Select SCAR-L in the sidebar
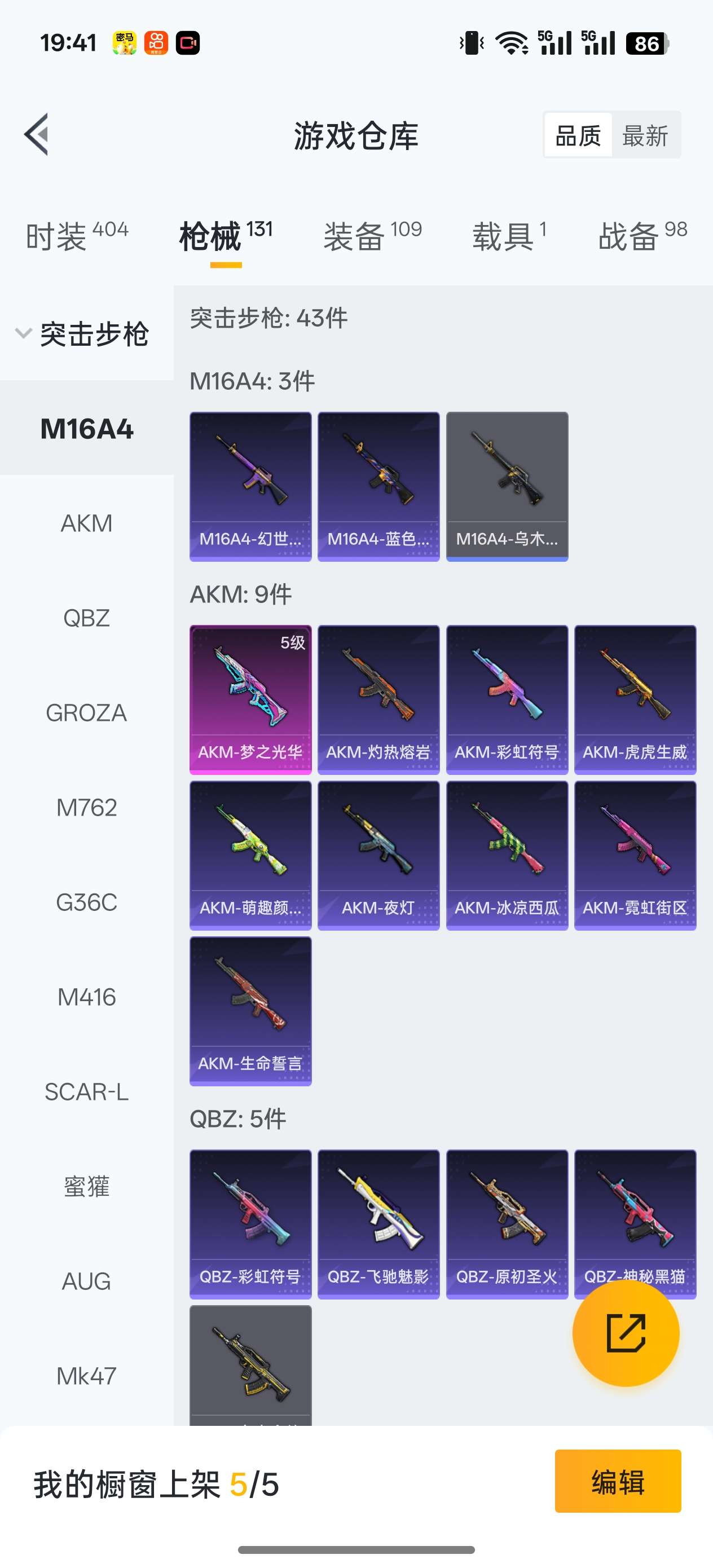 click(86, 1092)
